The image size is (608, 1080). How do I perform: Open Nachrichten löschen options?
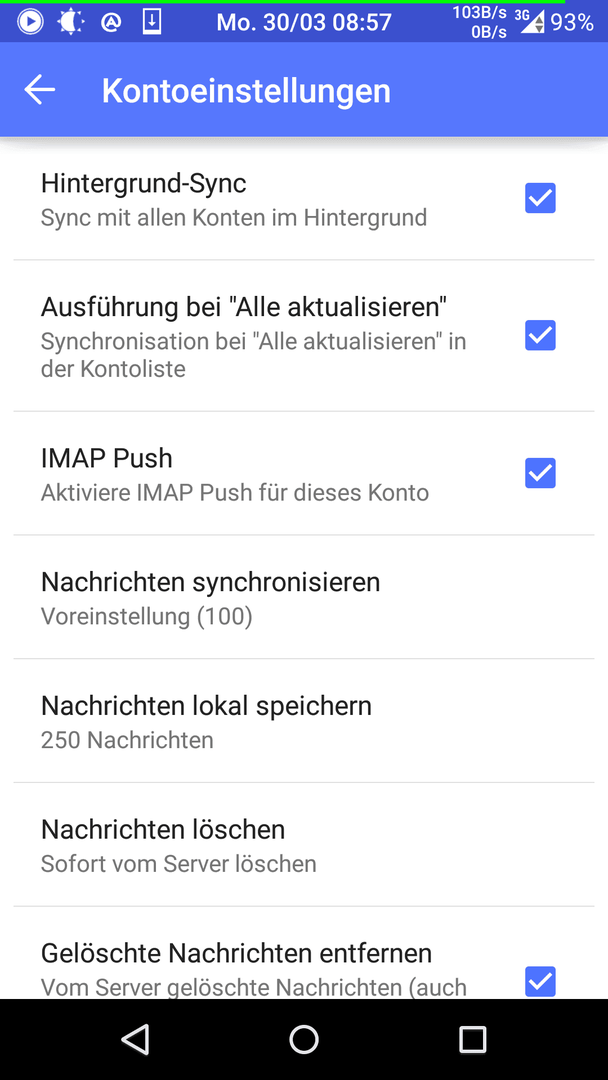(x=304, y=845)
